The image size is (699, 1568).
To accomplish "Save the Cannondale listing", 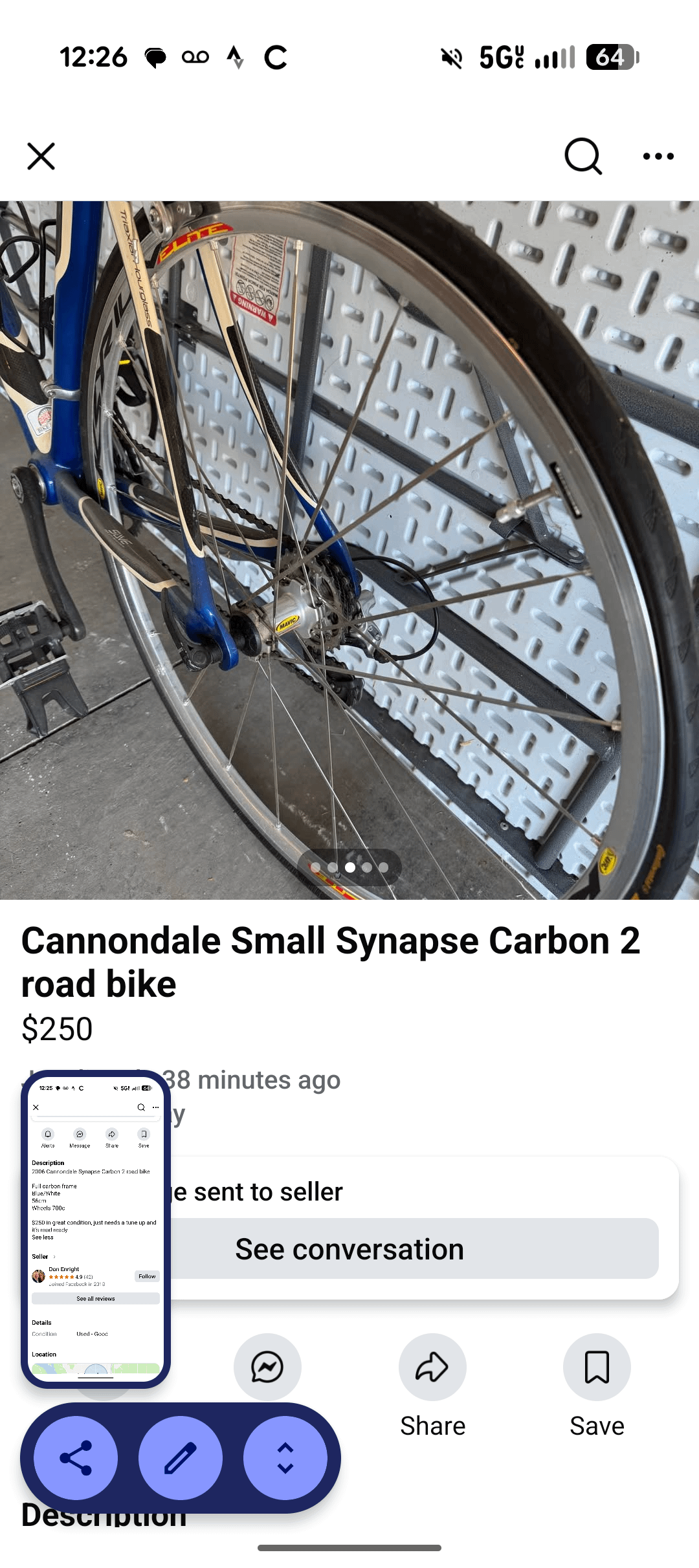I will pos(597,1367).
